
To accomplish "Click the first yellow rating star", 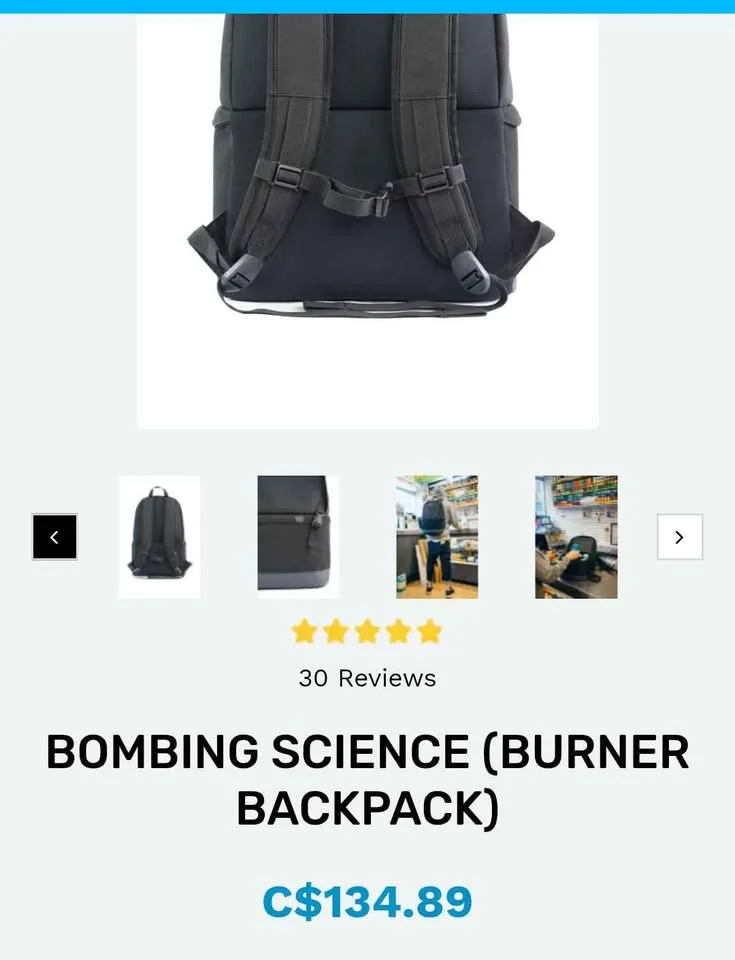I will [x=303, y=631].
